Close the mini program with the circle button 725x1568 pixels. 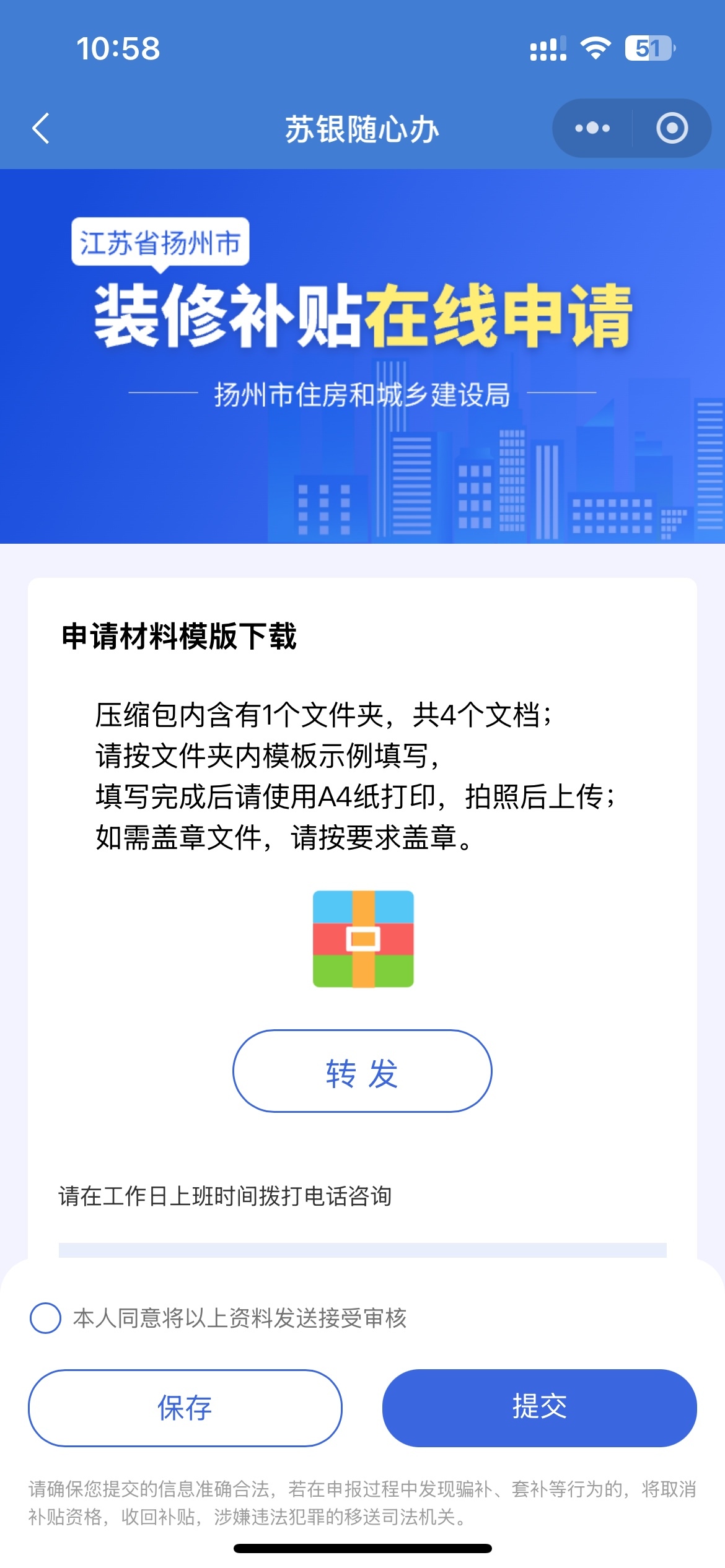672,128
